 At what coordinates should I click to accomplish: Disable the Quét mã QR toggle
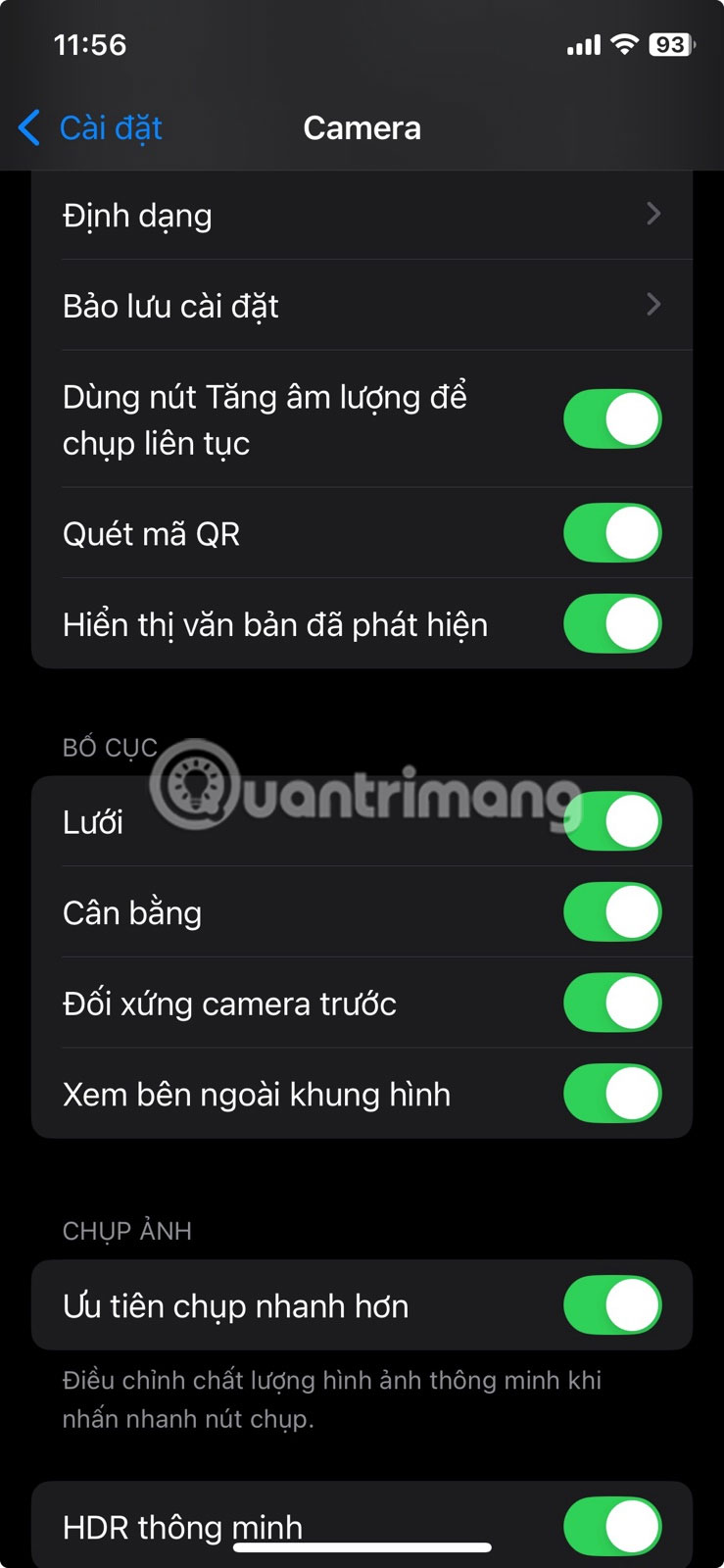point(611,533)
